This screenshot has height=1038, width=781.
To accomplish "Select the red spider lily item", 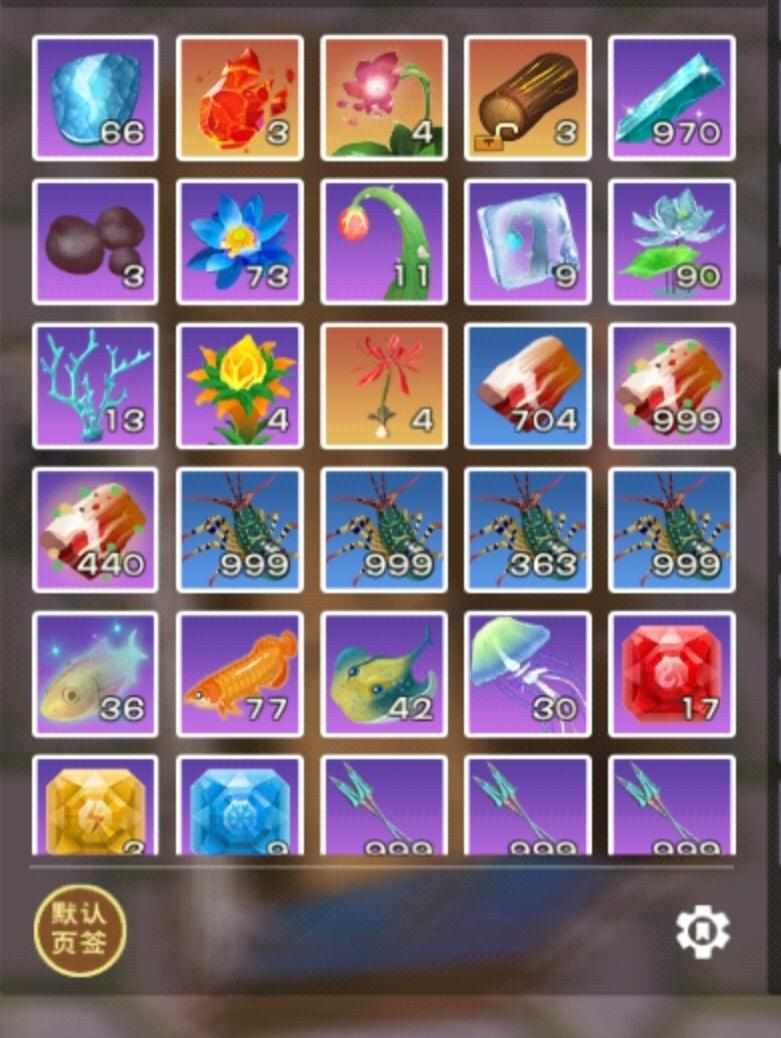I will coord(383,386).
